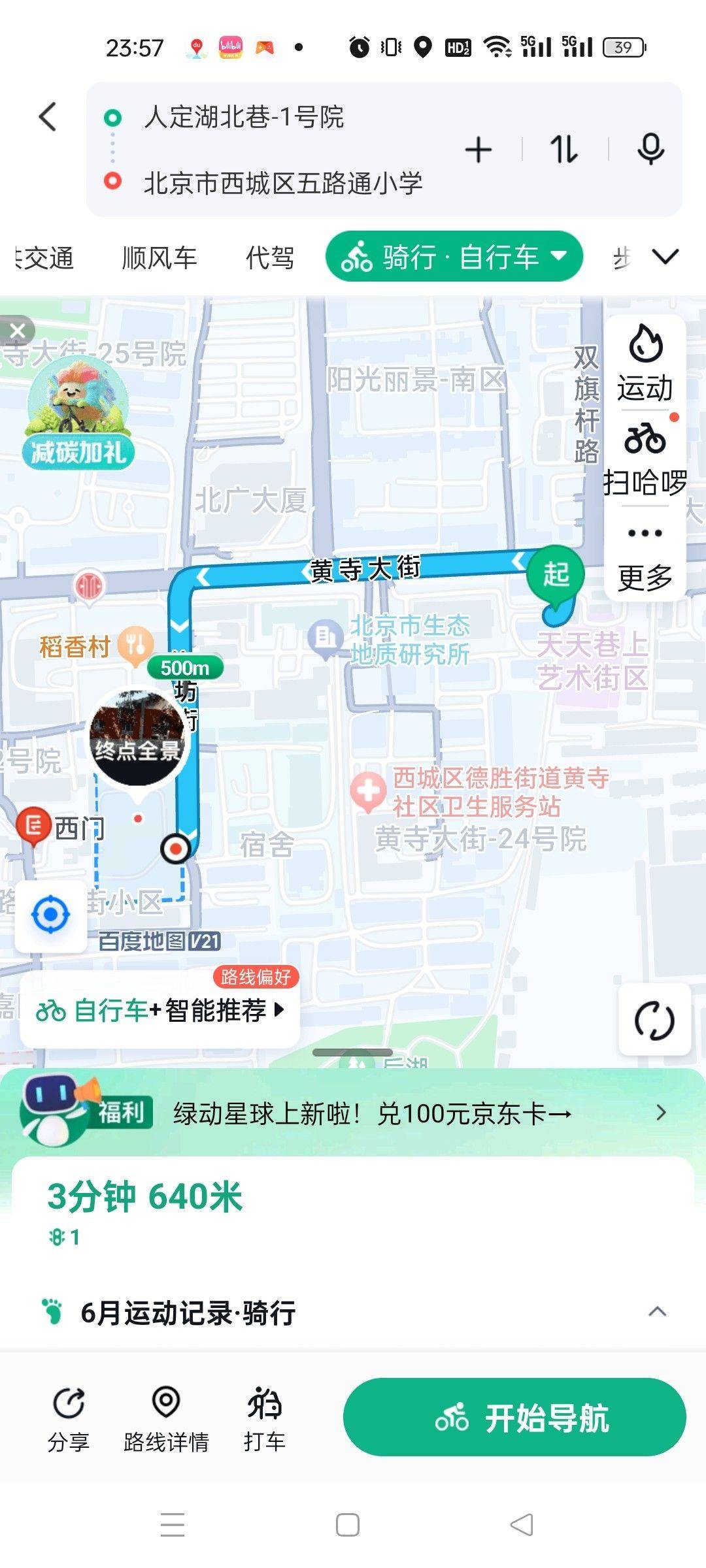The height and width of the screenshot is (1568, 706).
Task: Add a waypoint with the plus icon
Action: [x=479, y=150]
